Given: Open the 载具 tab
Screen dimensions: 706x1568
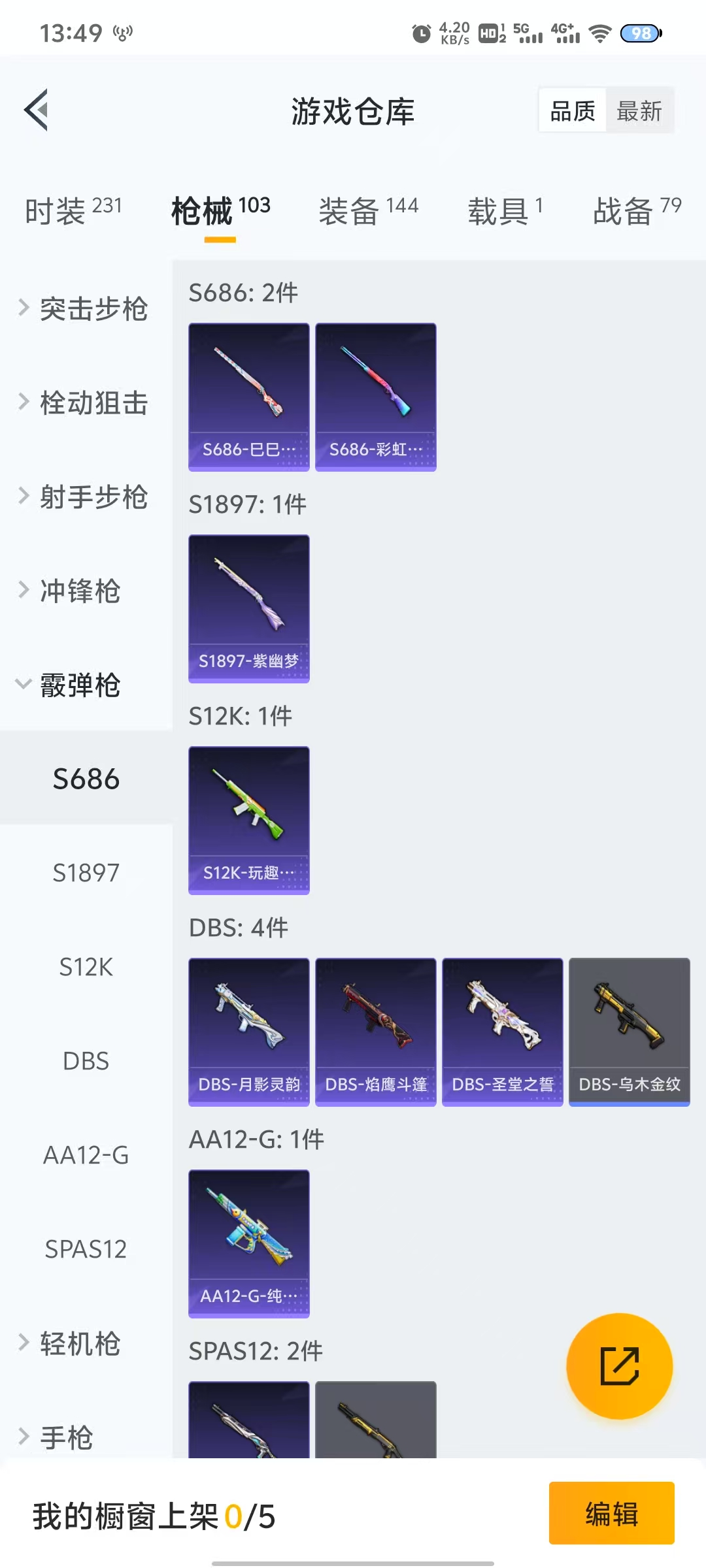Looking at the screenshot, I should point(504,210).
